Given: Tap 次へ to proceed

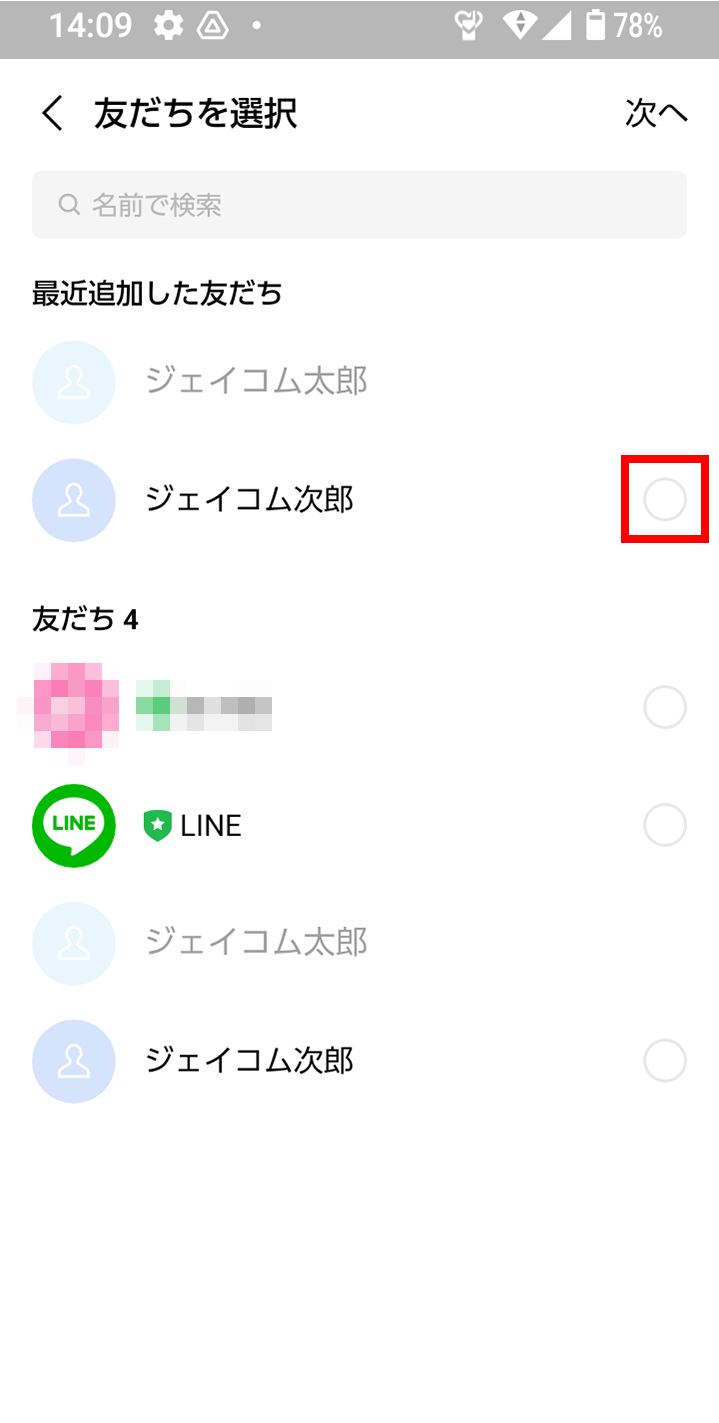Looking at the screenshot, I should (x=656, y=113).
